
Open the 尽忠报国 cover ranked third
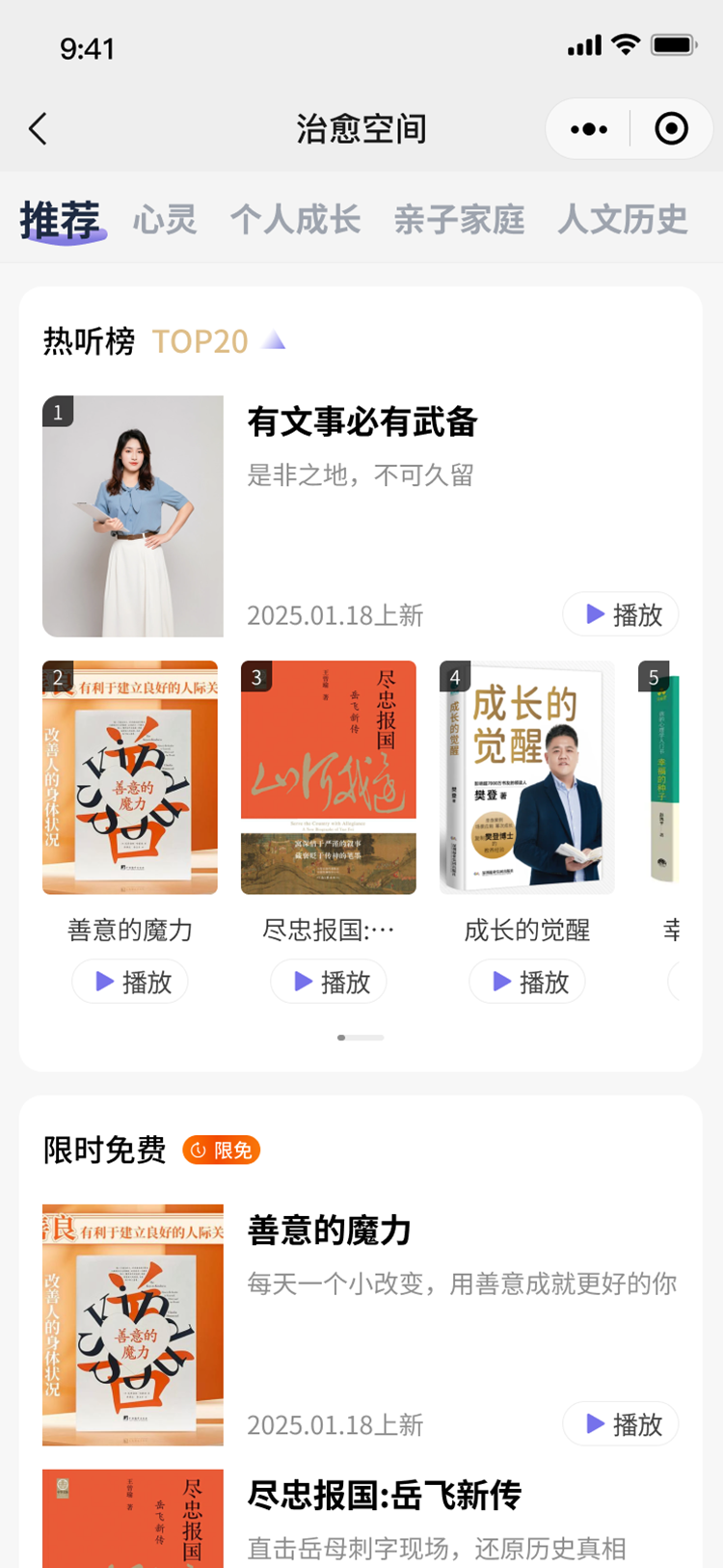(x=329, y=777)
